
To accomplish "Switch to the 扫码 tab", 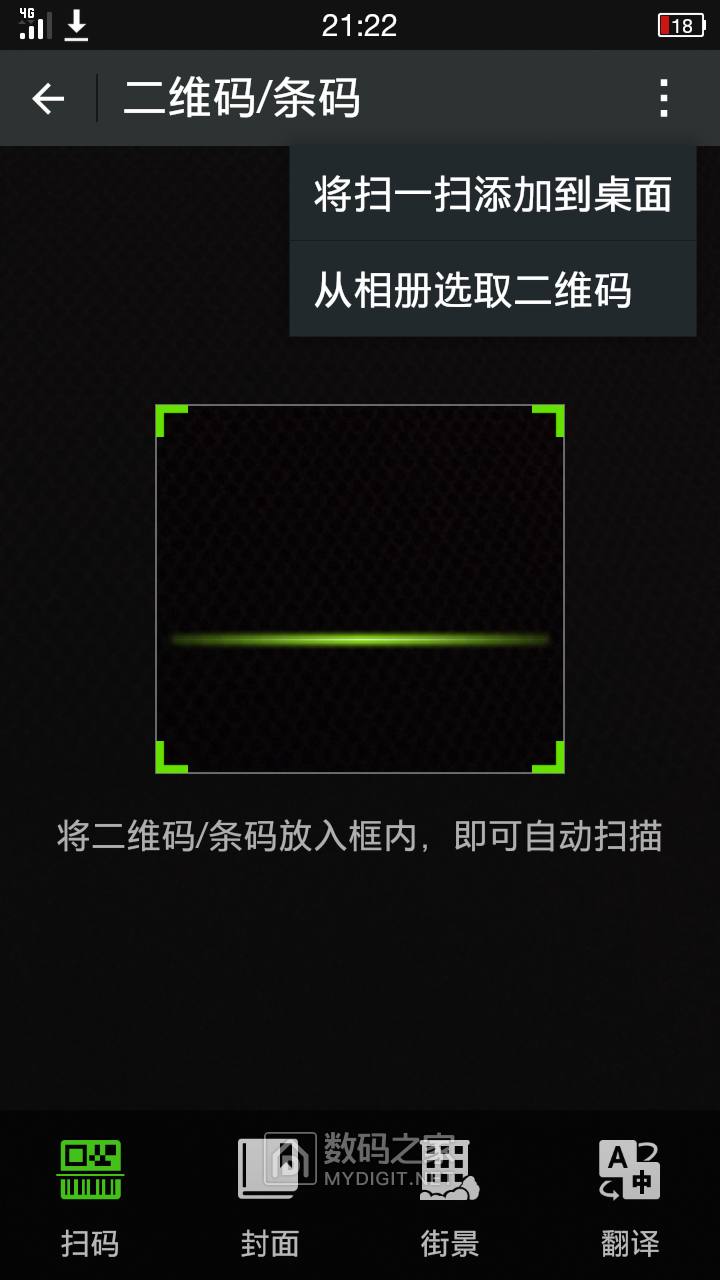I will tap(90, 1196).
